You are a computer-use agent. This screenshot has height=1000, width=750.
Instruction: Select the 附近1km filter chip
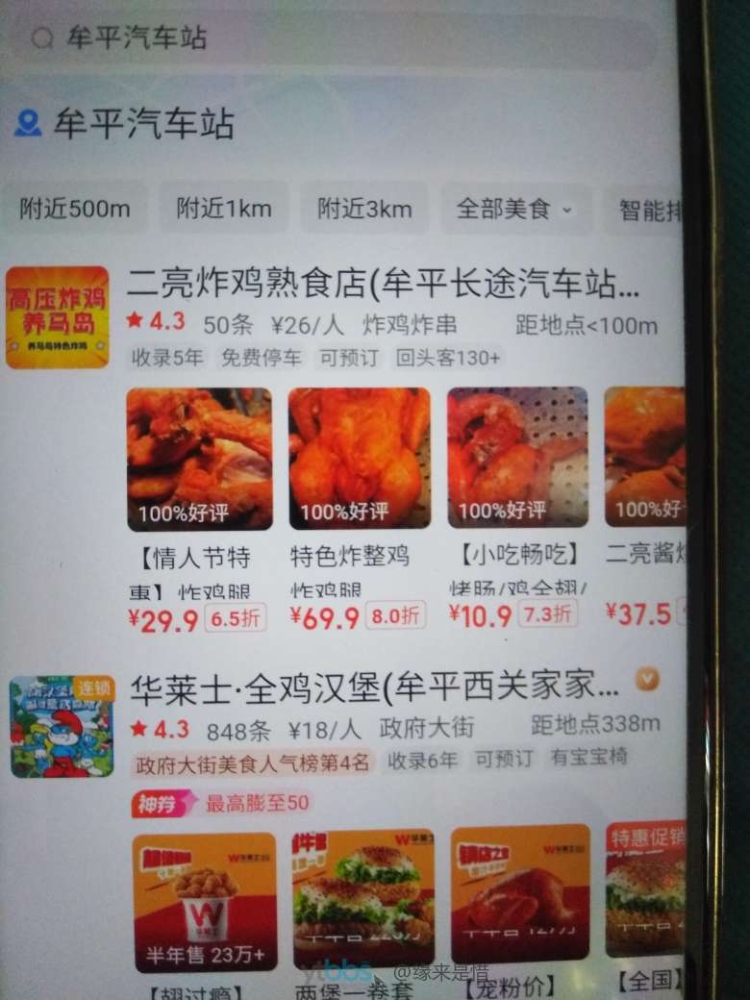pyautogui.click(x=224, y=209)
